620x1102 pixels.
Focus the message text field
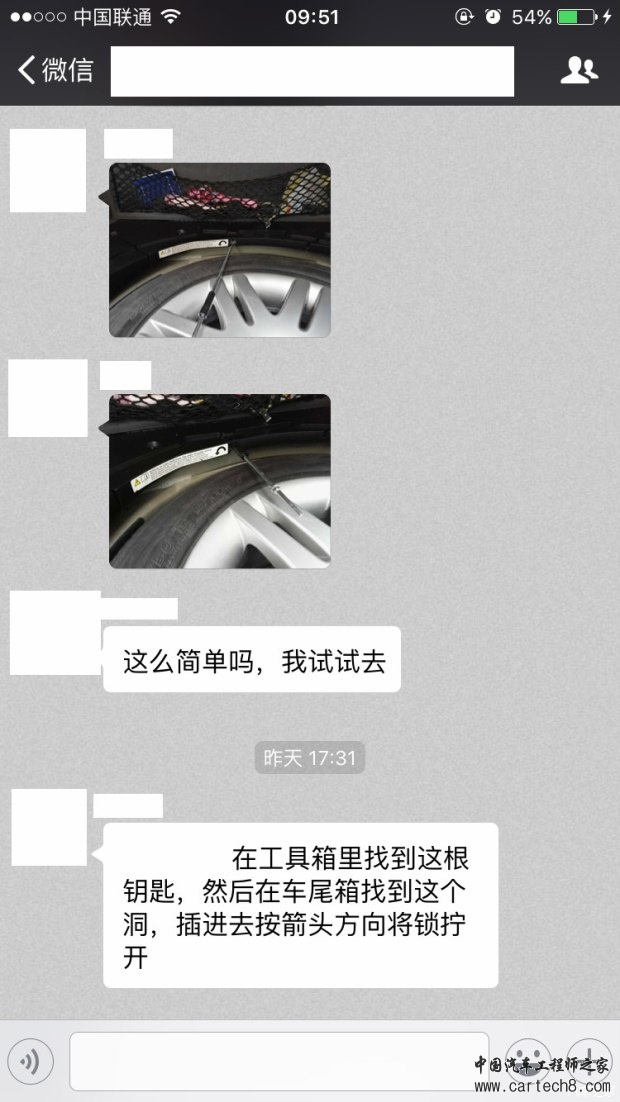tap(278, 1061)
